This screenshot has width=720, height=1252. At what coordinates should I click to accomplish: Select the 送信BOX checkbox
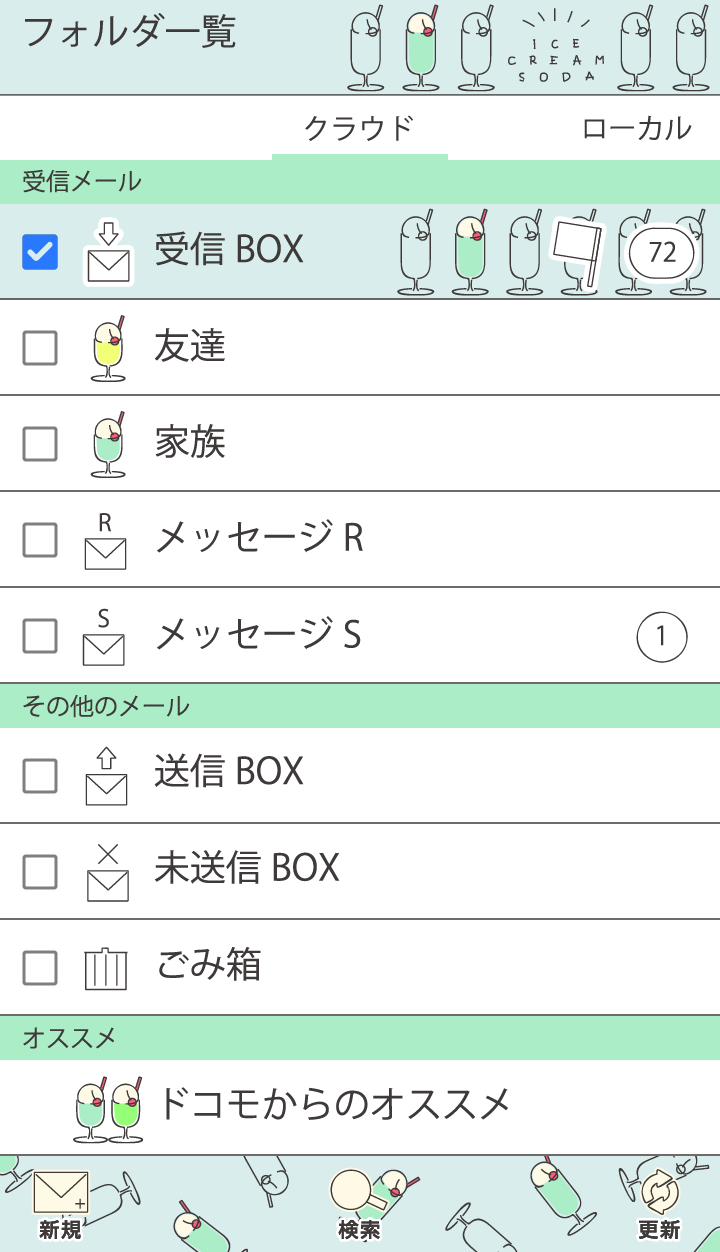(x=40, y=775)
